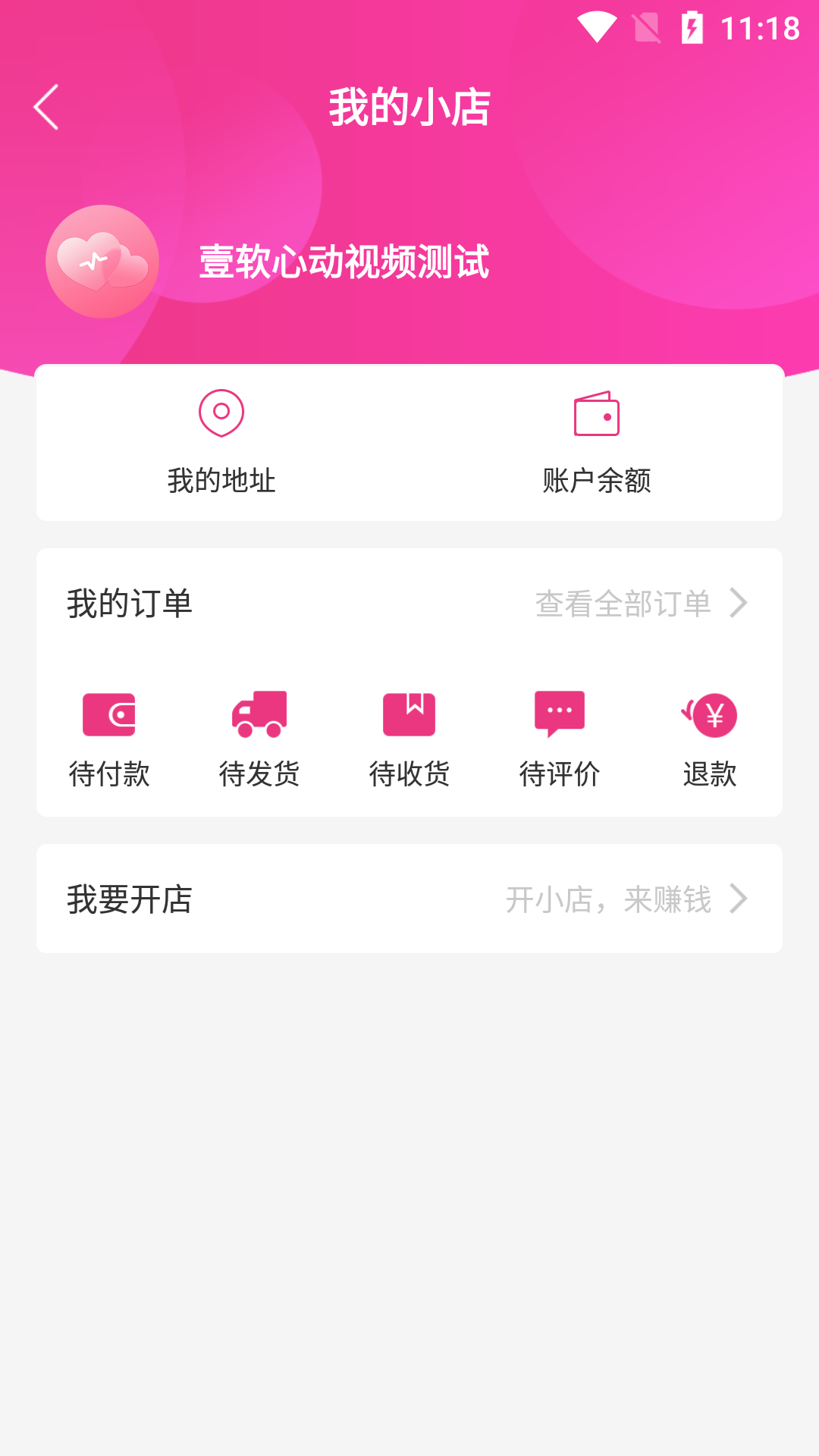819x1456 pixels.
Task: Select the 待发货 delivery truck icon
Action: [259, 715]
